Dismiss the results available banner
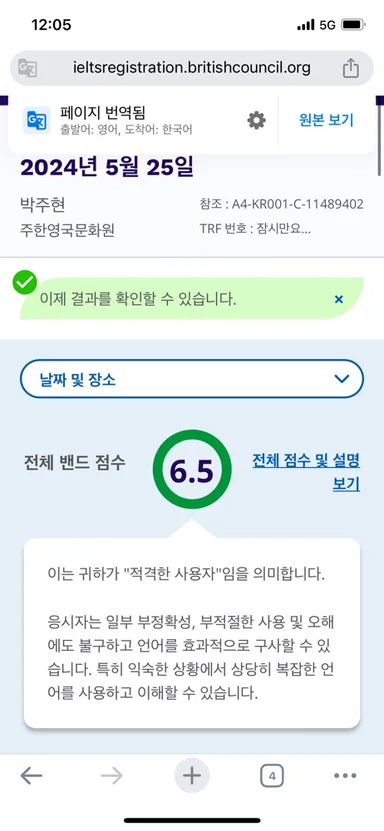The image size is (384, 831). click(339, 299)
